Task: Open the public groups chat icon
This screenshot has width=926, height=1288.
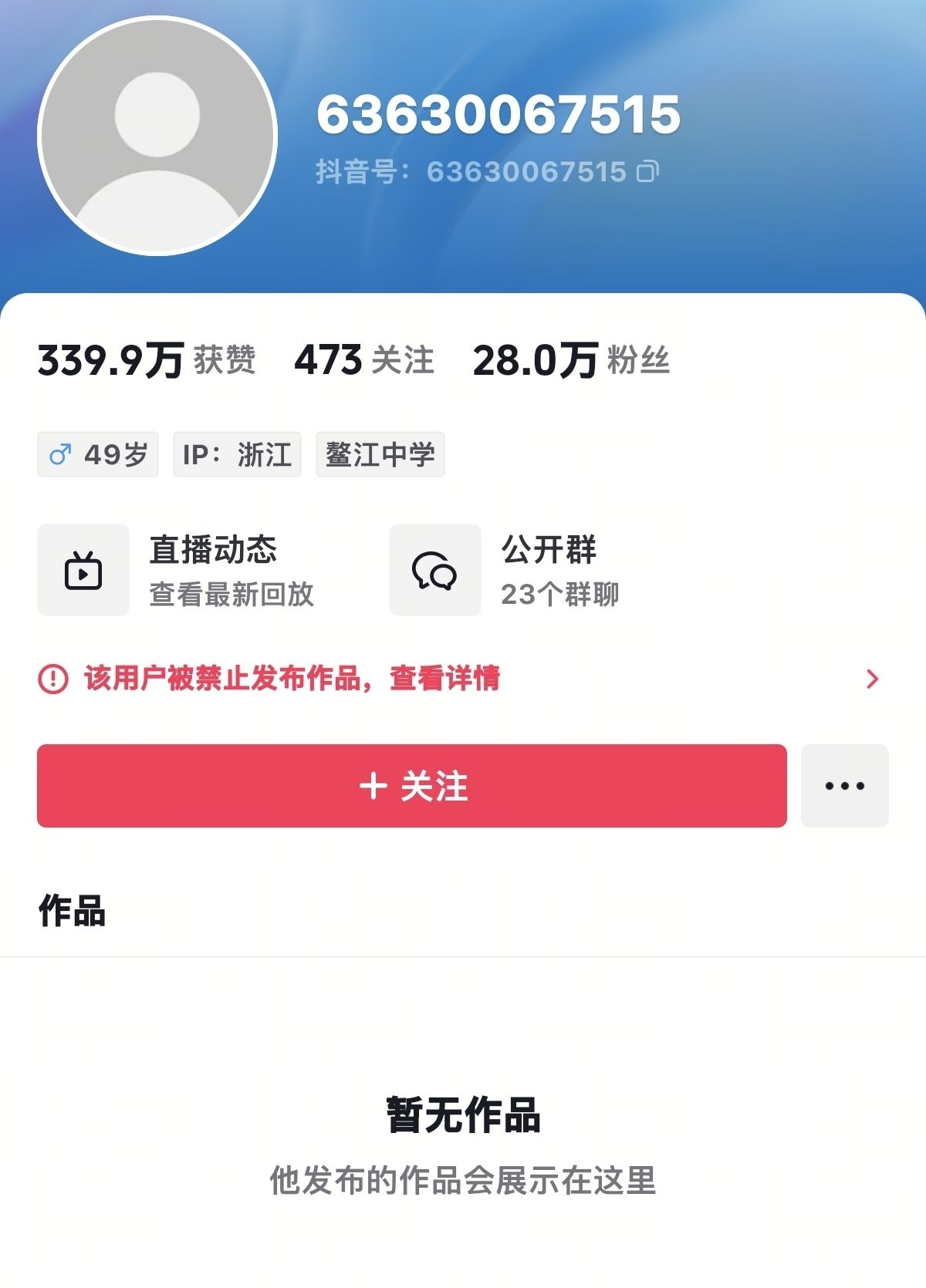Action: click(x=435, y=569)
